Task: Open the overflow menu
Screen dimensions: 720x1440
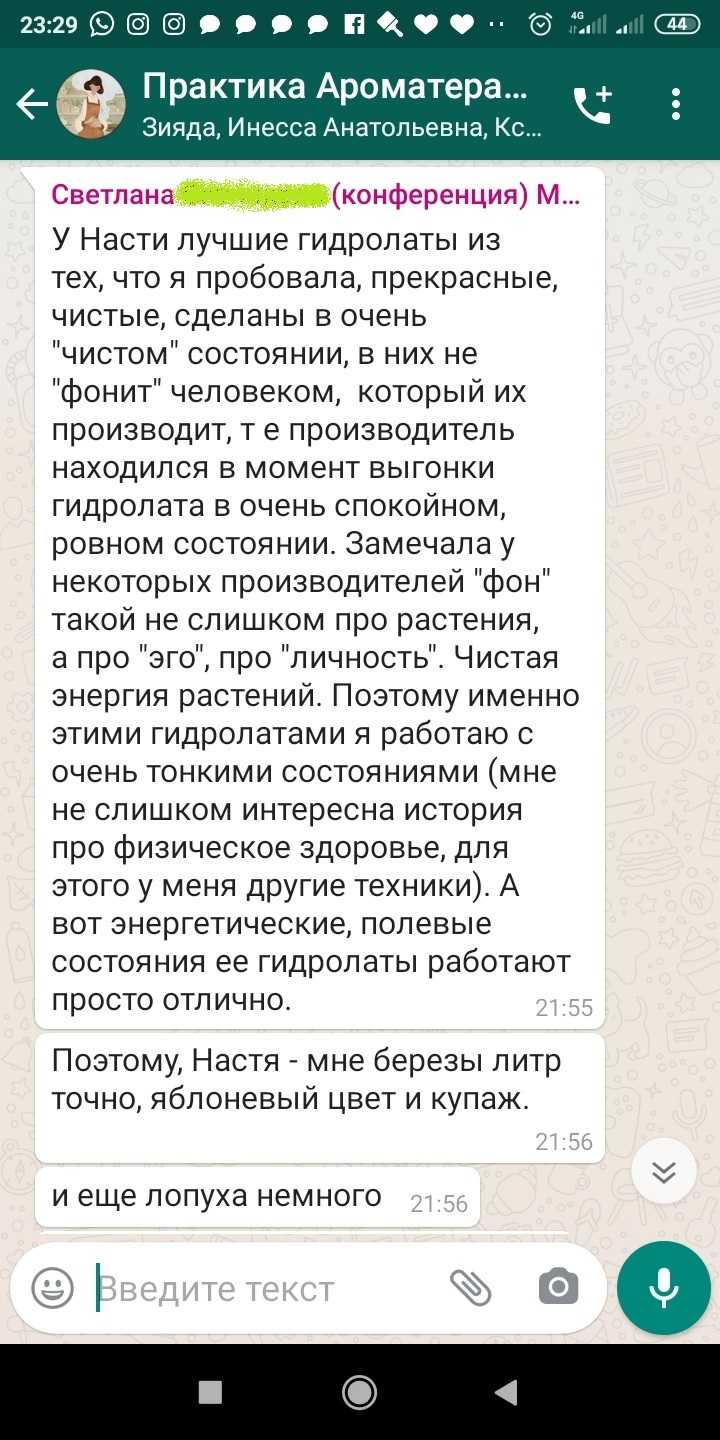Action: [x=676, y=104]
